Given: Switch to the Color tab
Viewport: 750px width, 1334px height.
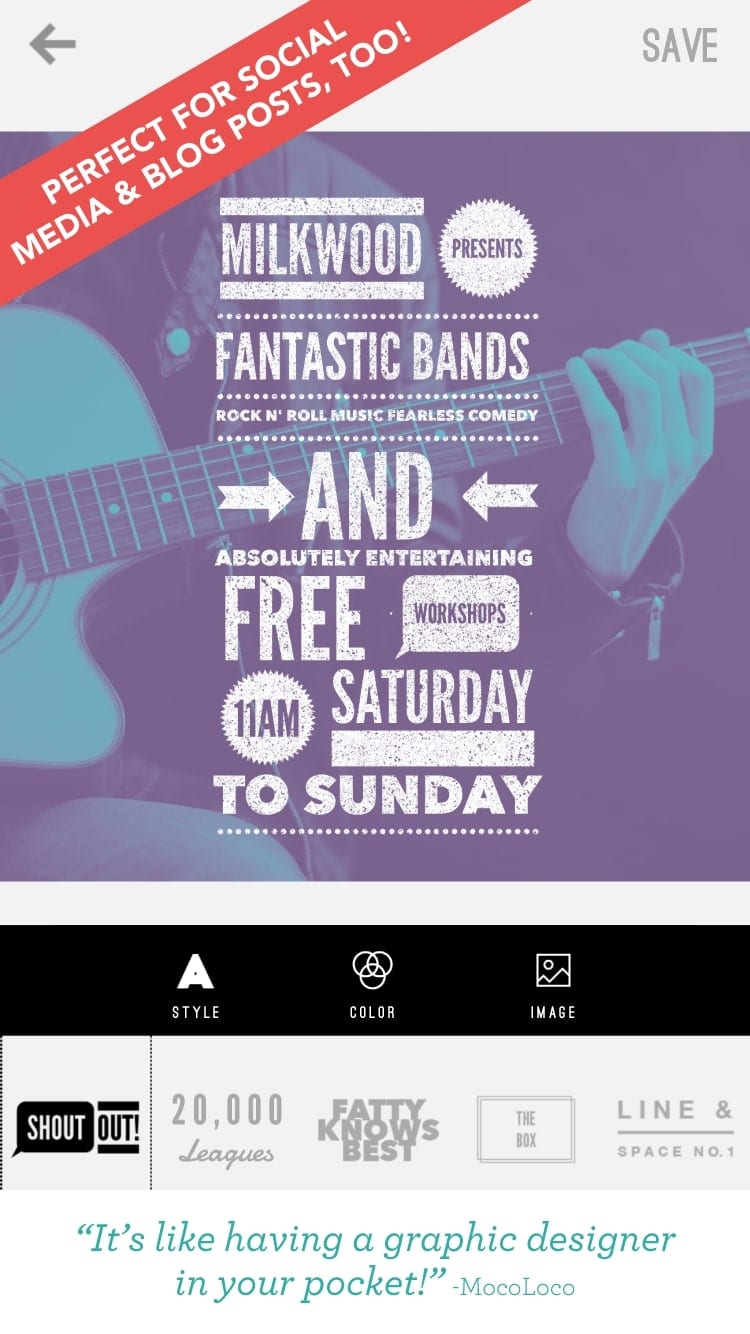Looking at the screenshot, I should tap(372, 985).
